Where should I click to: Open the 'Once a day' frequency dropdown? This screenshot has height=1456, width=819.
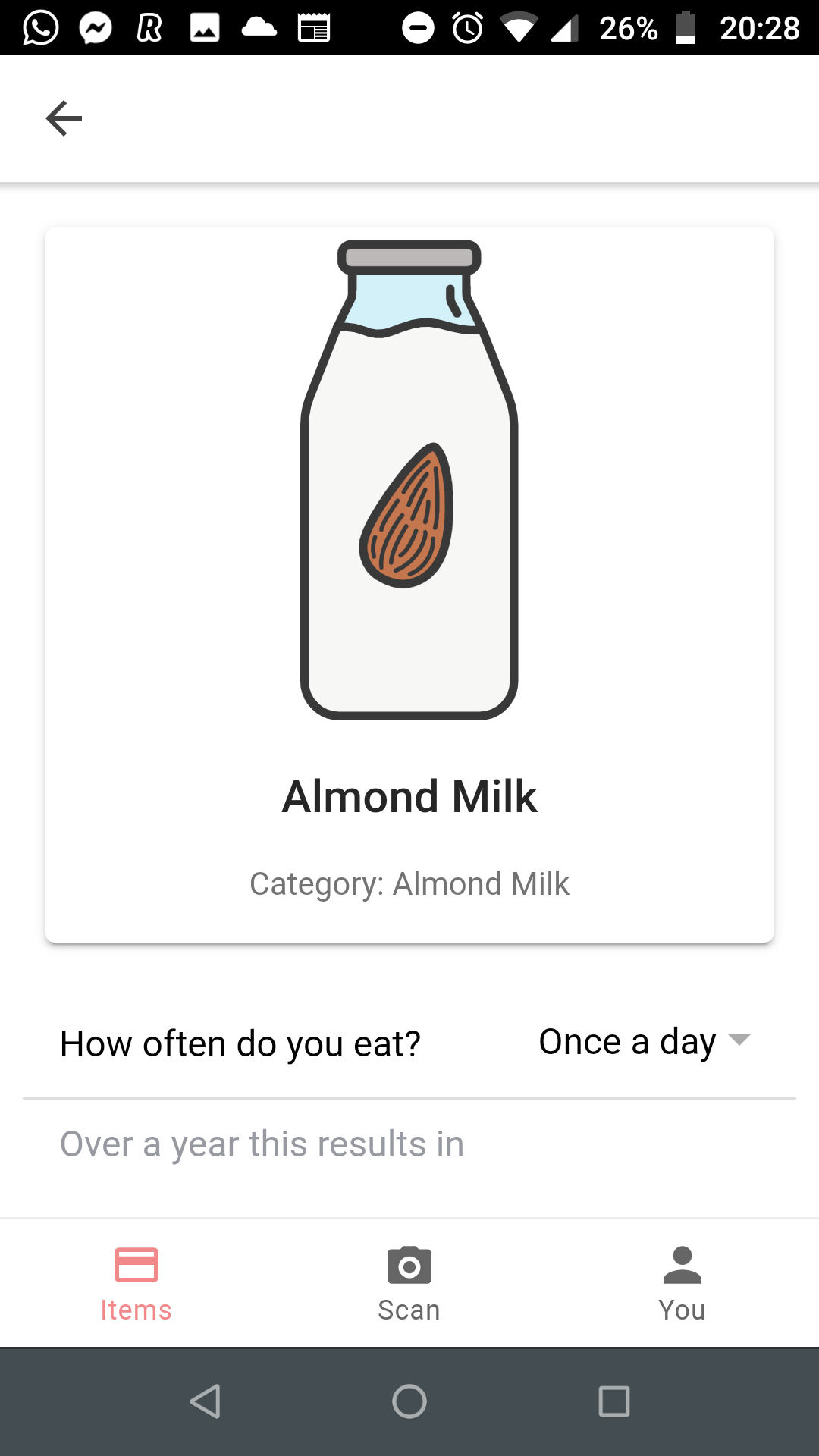(x=643, y=1042)
